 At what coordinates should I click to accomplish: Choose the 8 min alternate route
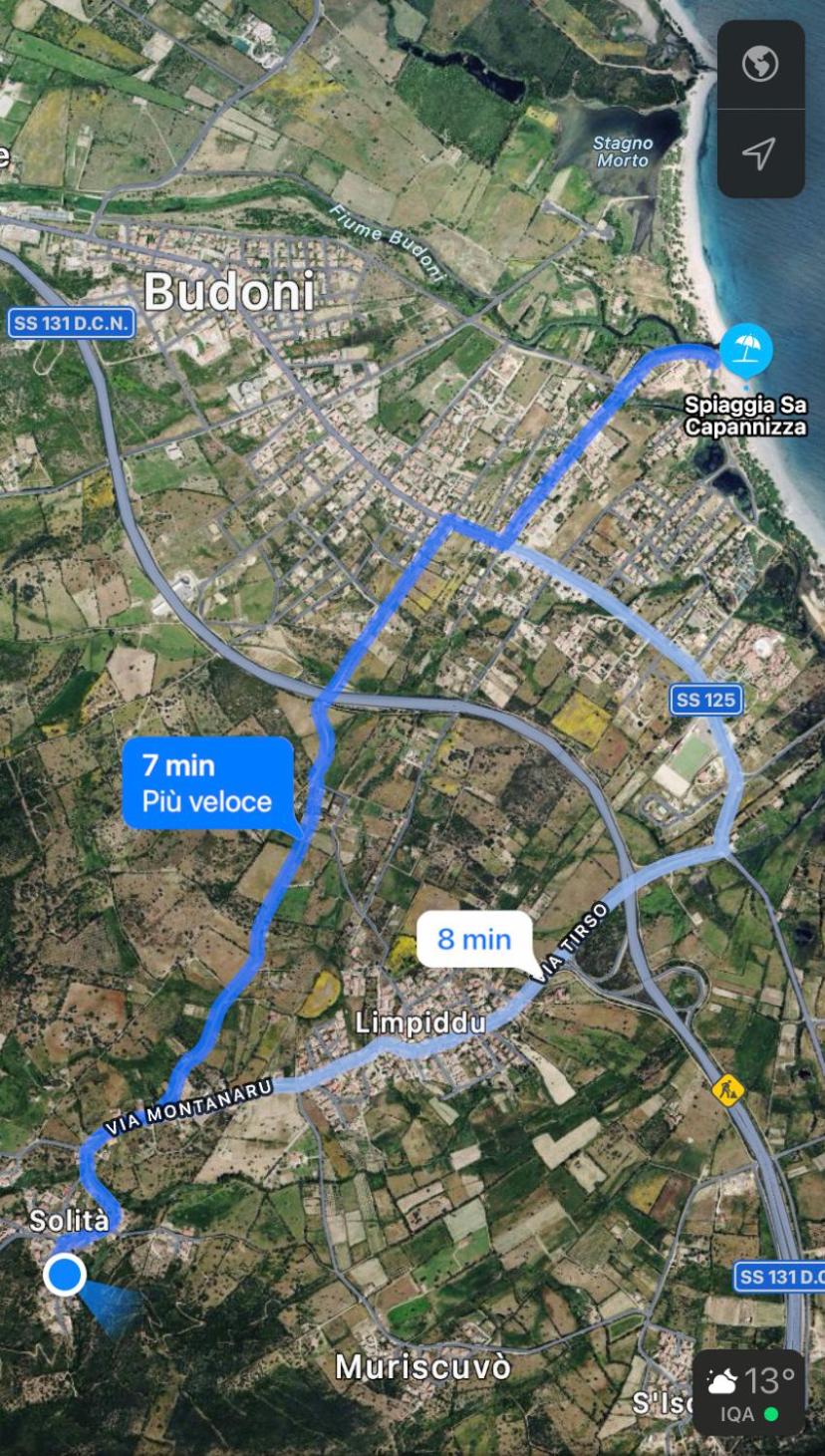(x=474, y=939)
